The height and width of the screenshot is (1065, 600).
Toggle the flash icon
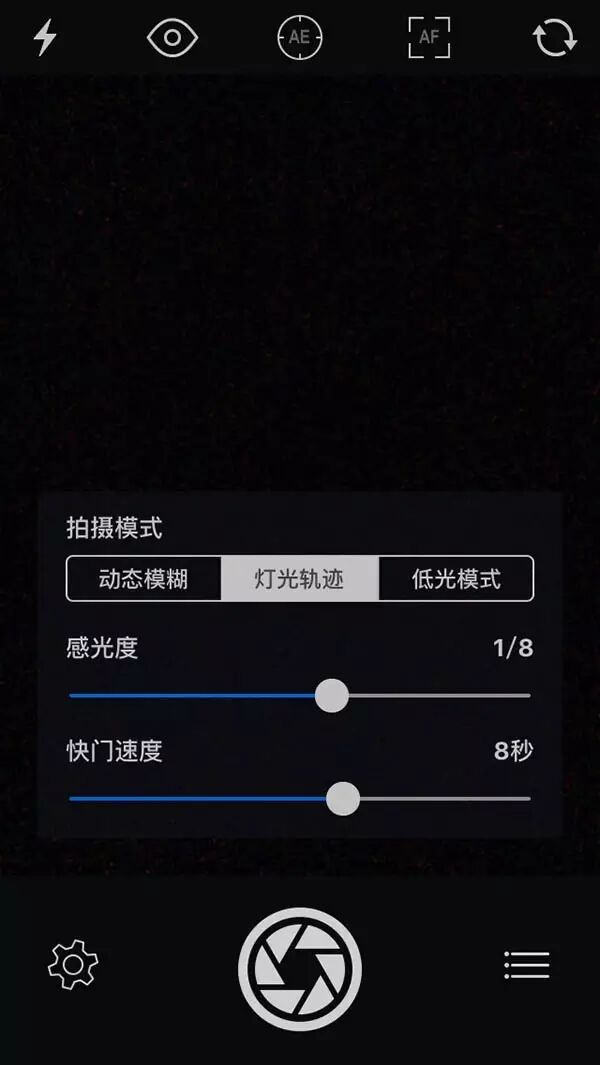point(45,38)
